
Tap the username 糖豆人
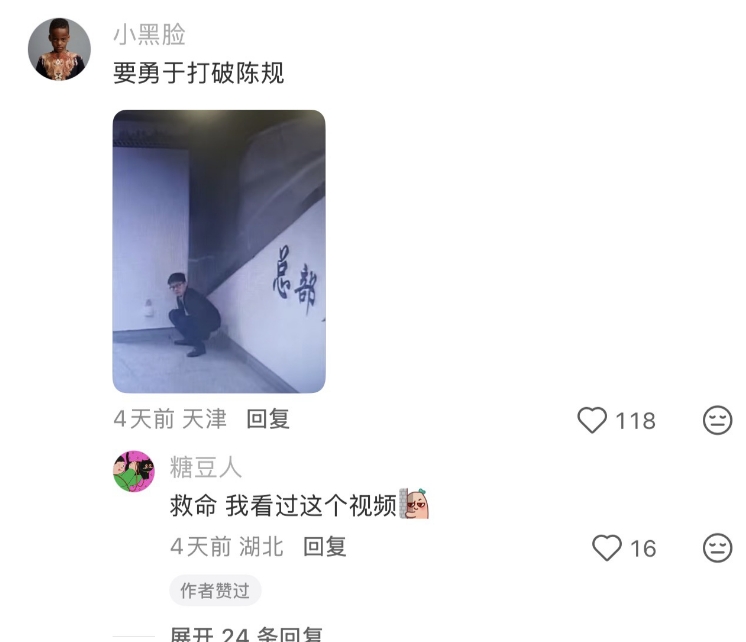click(206, 467)
